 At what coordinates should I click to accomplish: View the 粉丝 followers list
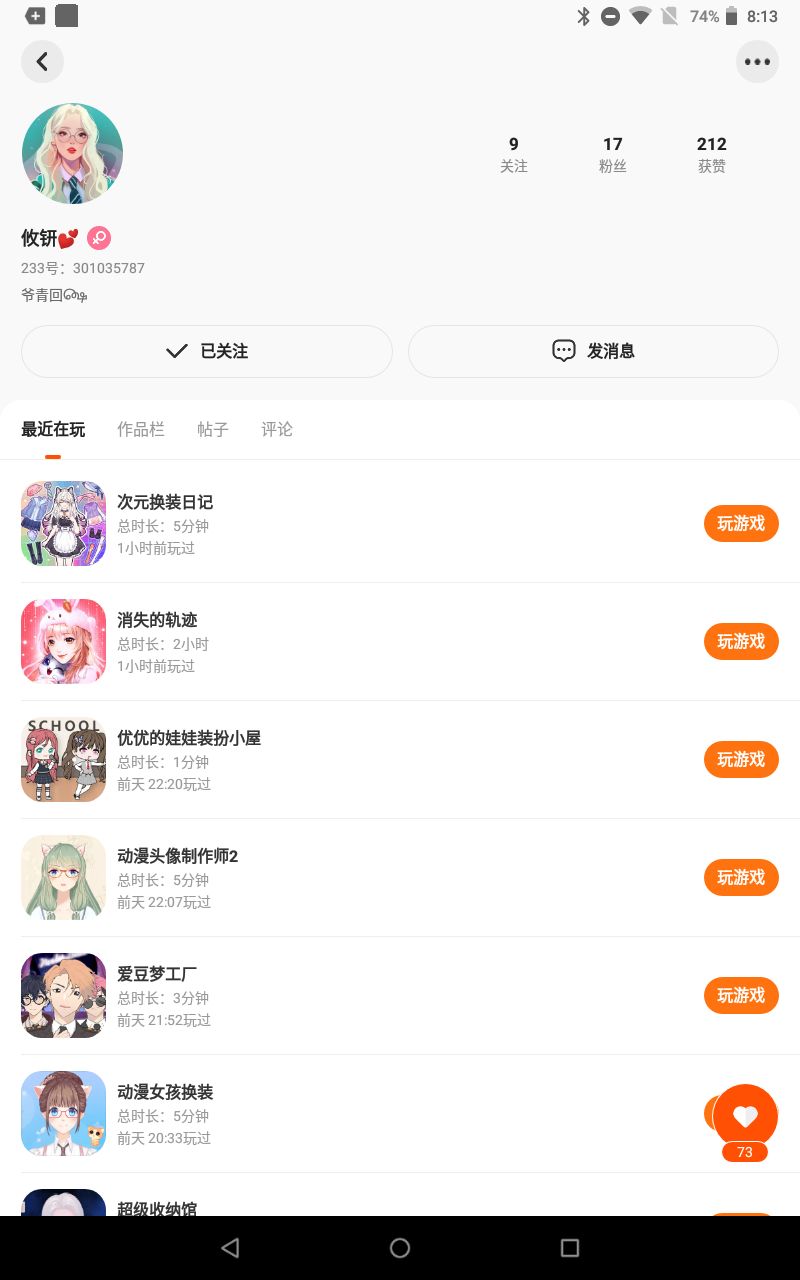(x=613, y=155)
